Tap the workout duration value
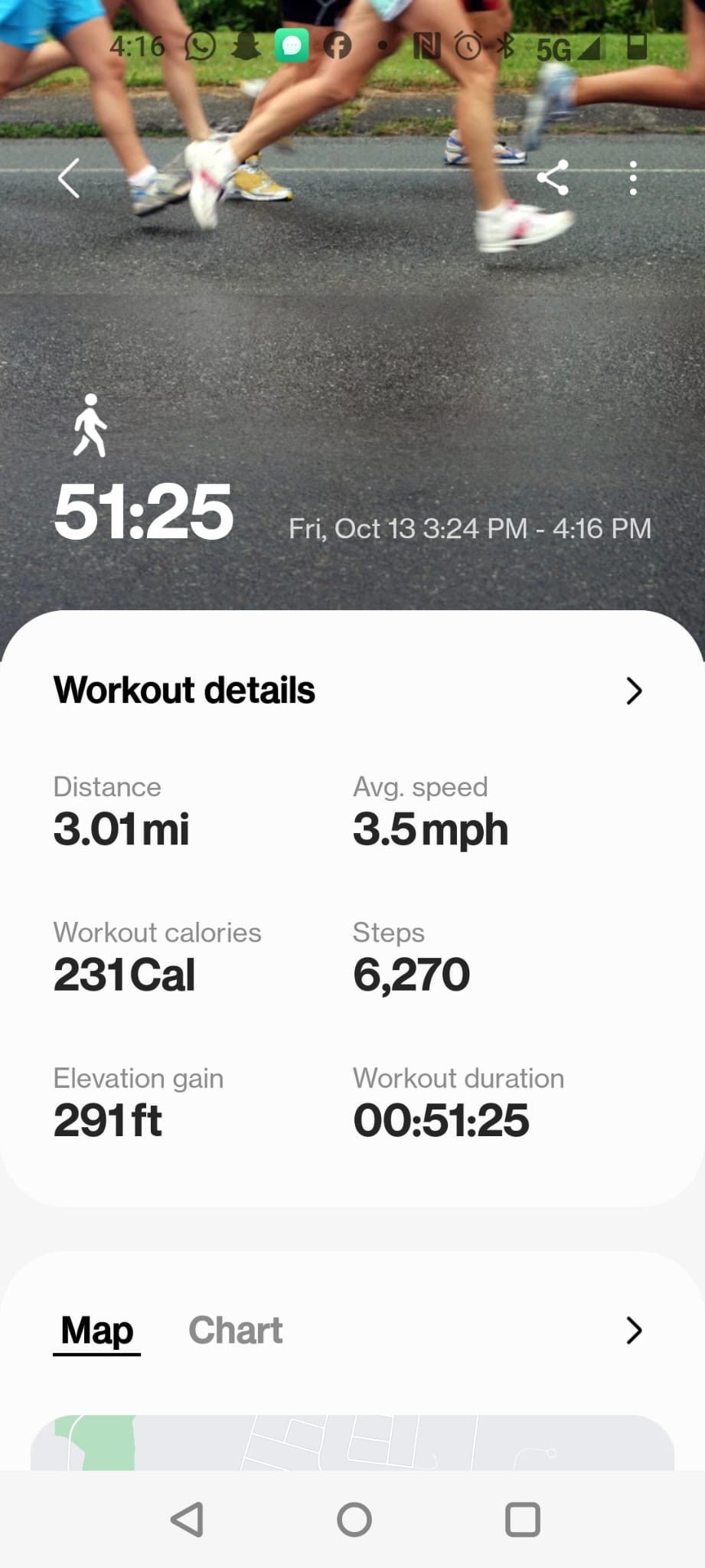 click(441, 1119)
